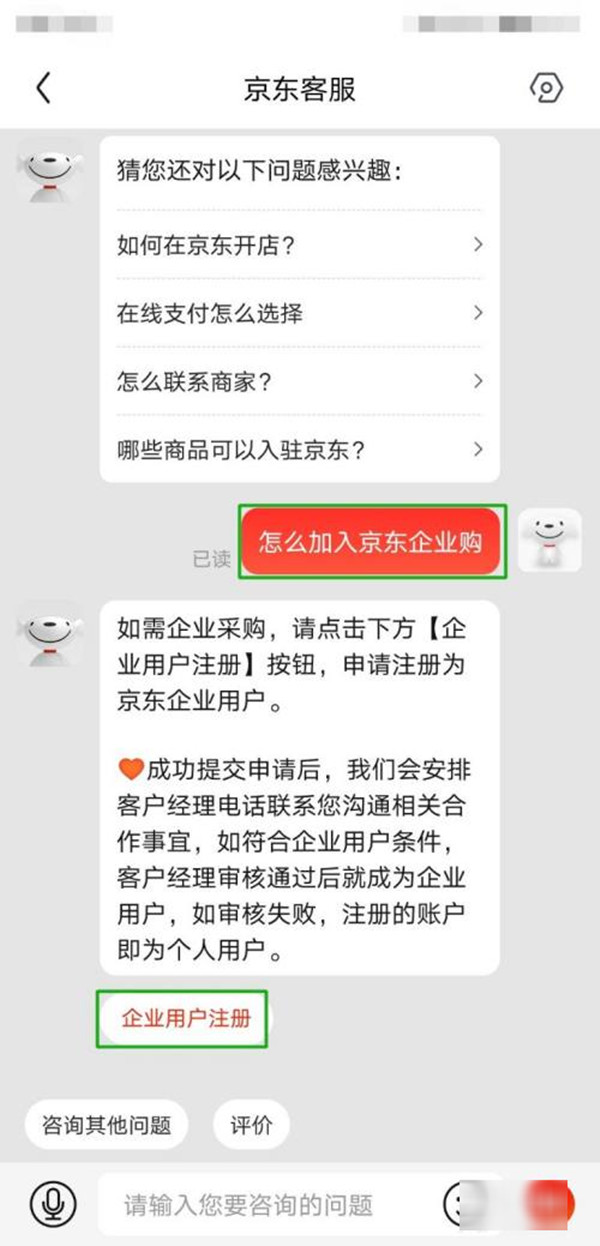Image resolution: width=600 pixels, height=1246 pixels.
Task: Open question 如何在京东开店？
Action: click(x=299, y=245)
